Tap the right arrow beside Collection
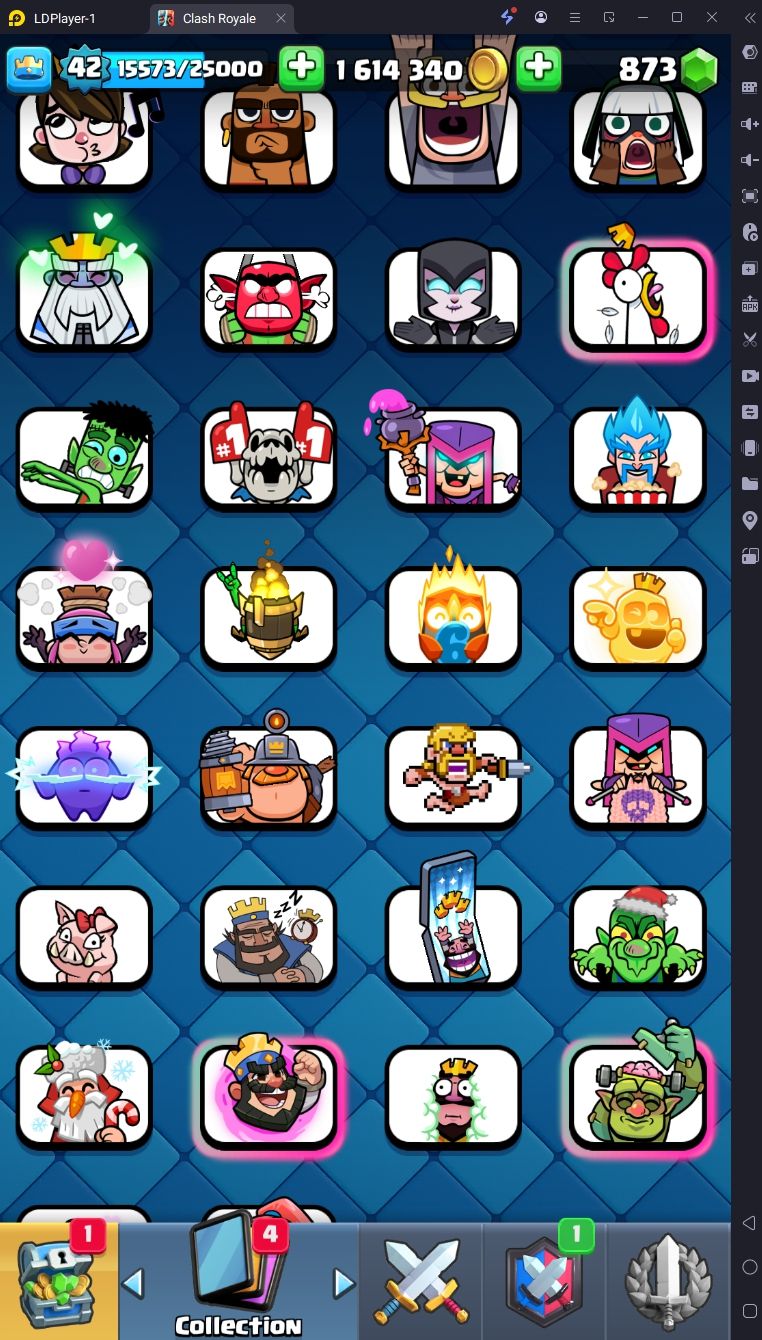The image size is (762, 1340). coord(344,1282)
